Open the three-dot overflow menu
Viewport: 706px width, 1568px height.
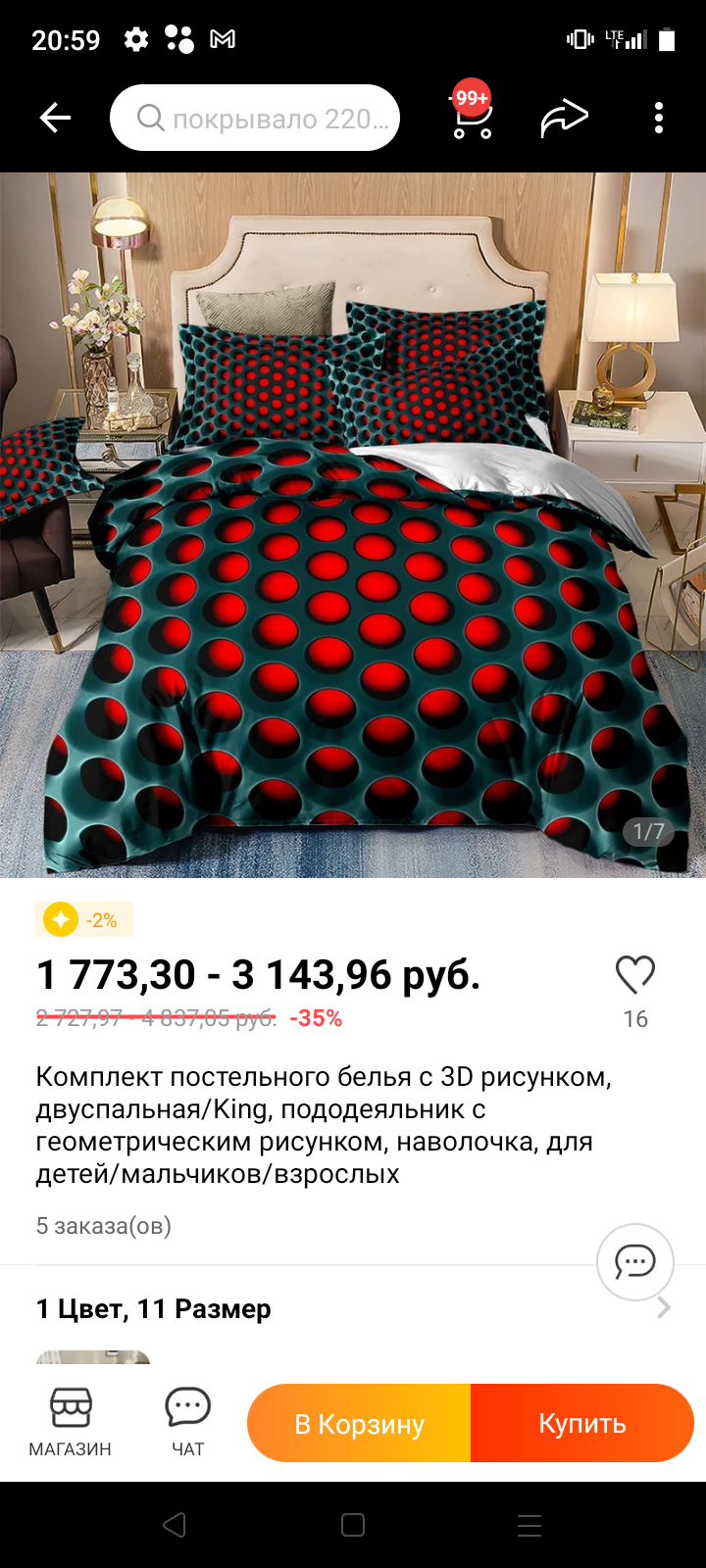(659, 119)
